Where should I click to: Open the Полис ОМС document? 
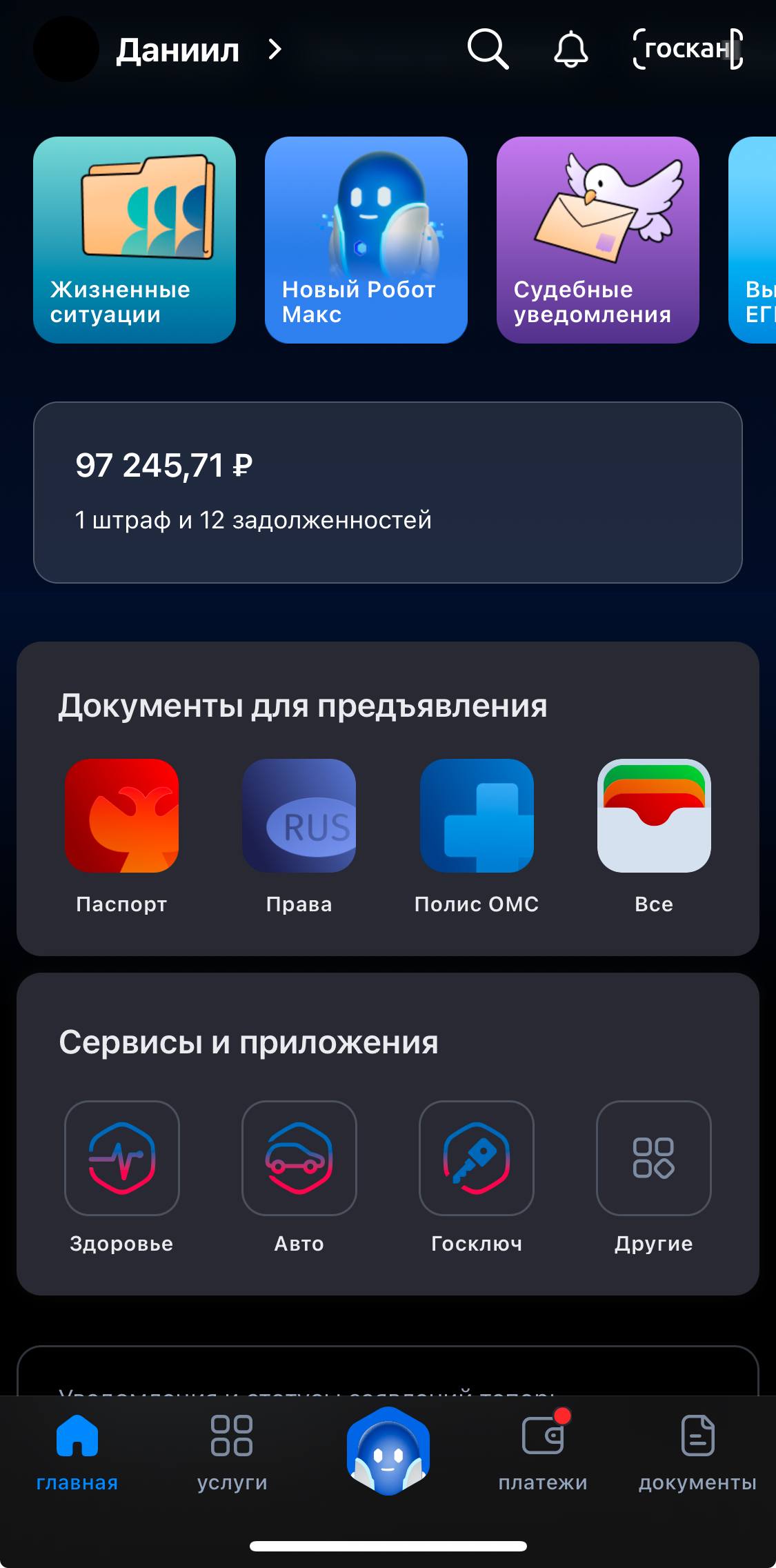[x=477, y=815]
